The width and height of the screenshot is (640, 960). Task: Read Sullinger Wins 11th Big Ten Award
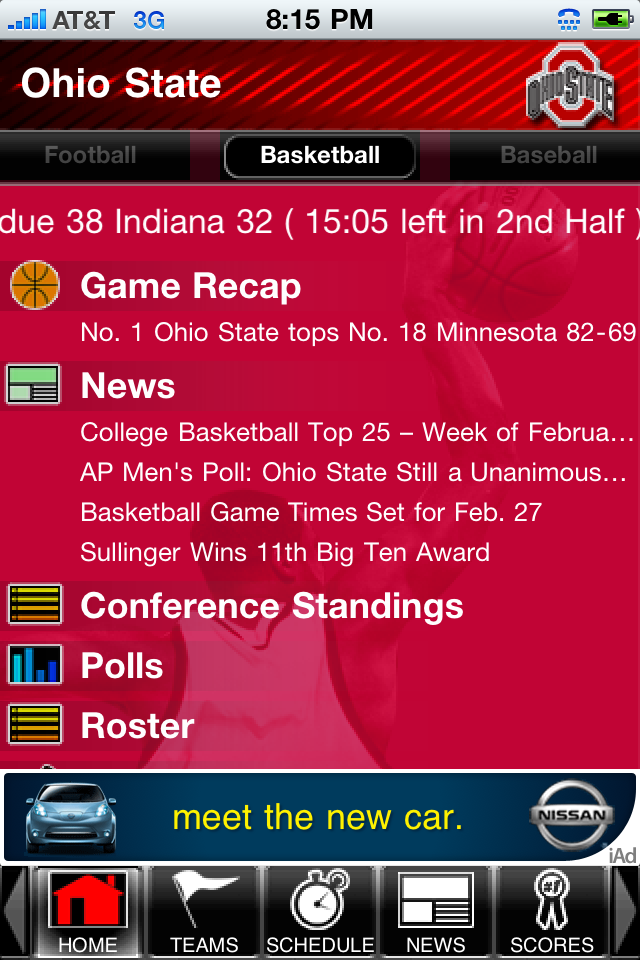(285, 552)
